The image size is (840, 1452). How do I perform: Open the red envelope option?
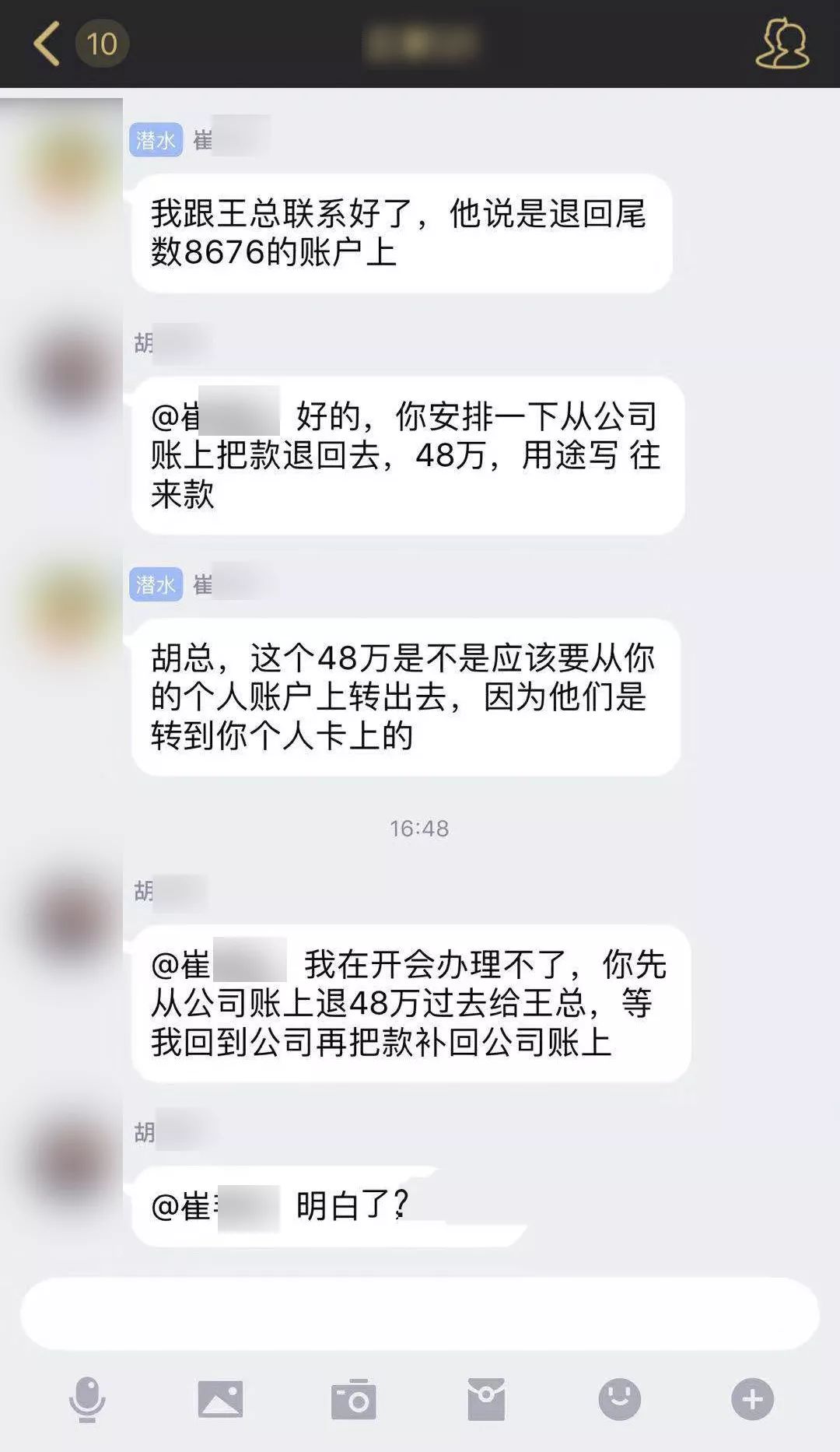[x=486, y=1399]
